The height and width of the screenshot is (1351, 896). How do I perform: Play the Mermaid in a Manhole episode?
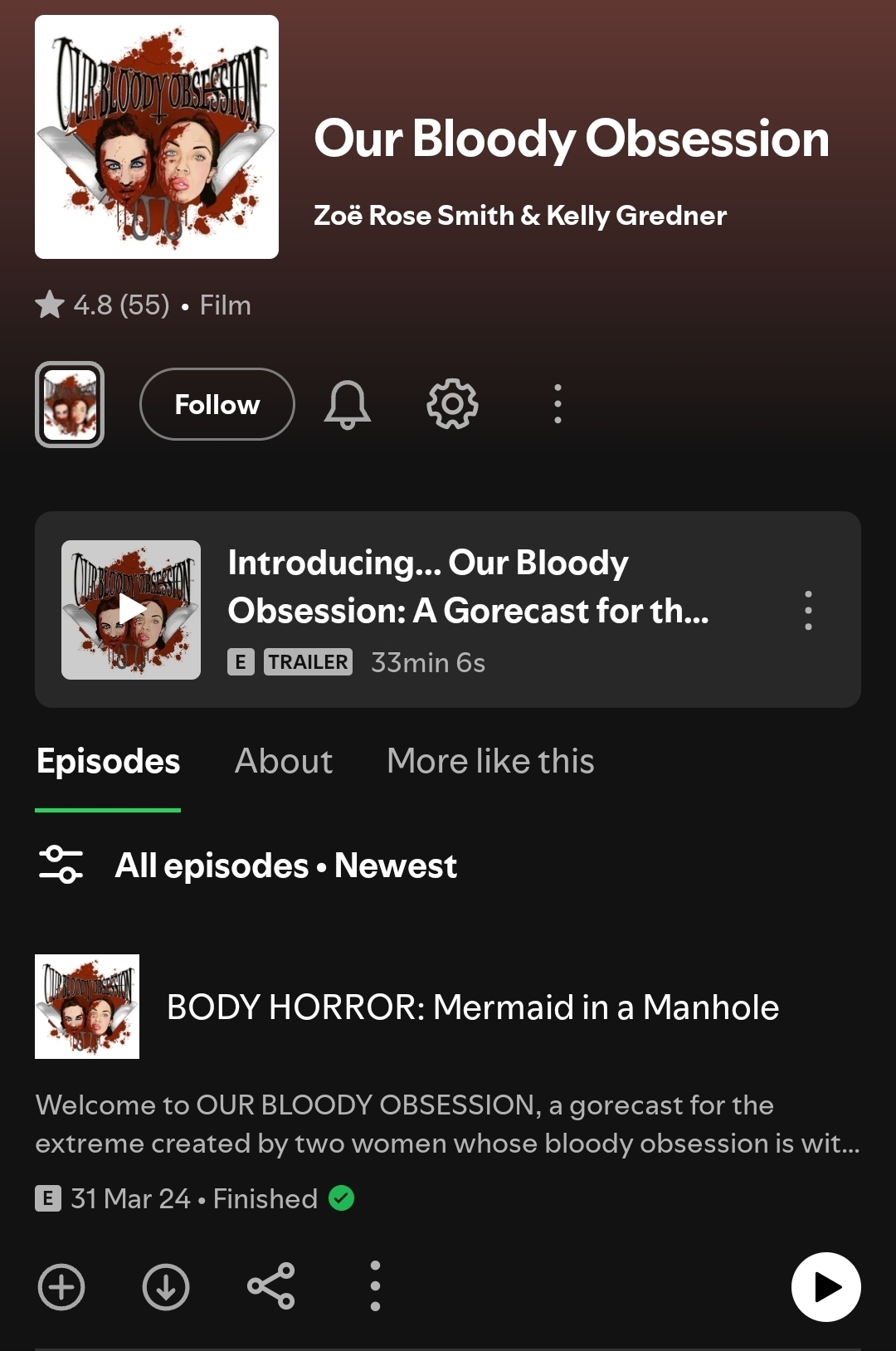click(x=825, y=1287)
